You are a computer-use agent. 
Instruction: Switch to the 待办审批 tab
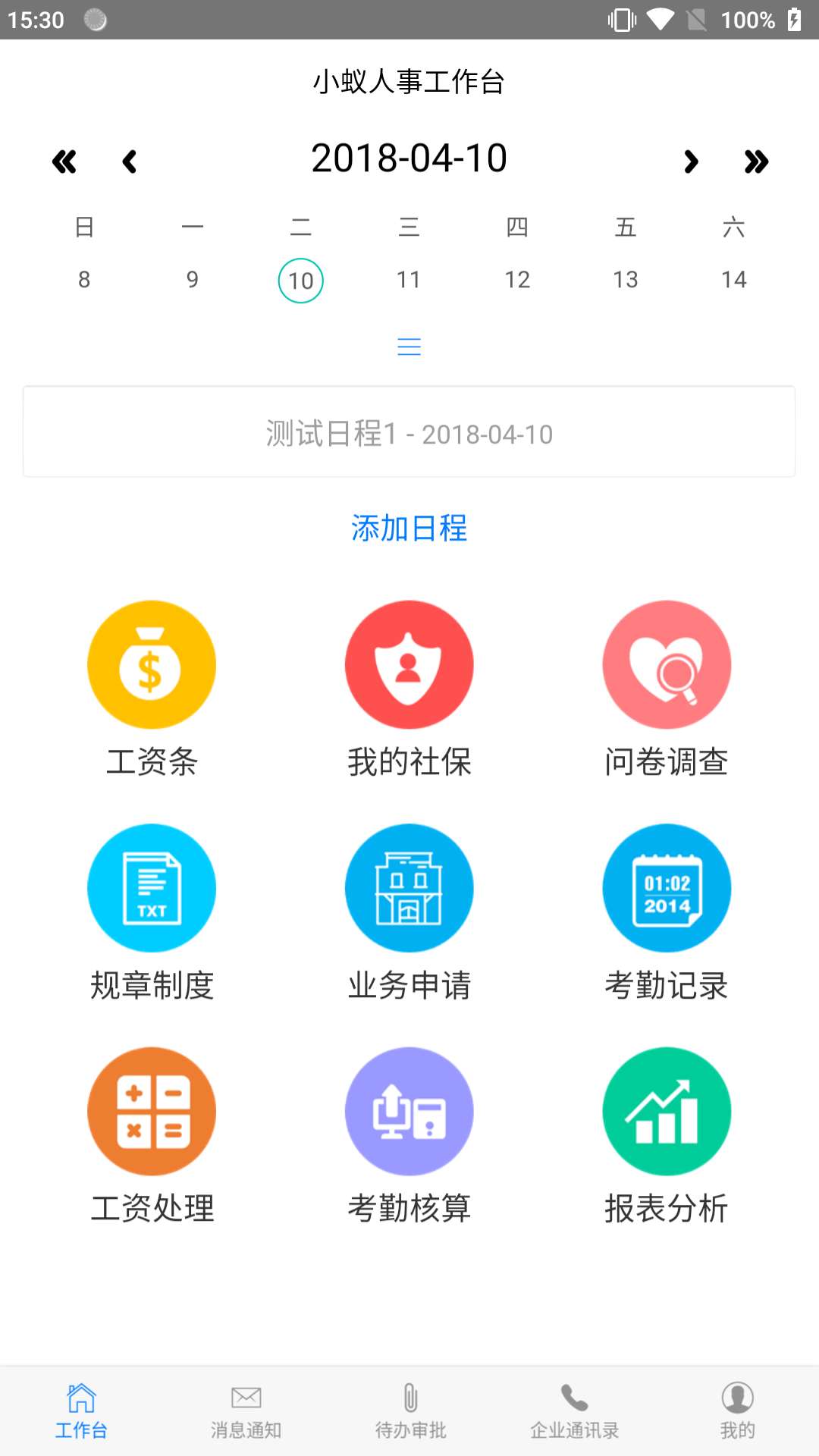point(410,1411)
